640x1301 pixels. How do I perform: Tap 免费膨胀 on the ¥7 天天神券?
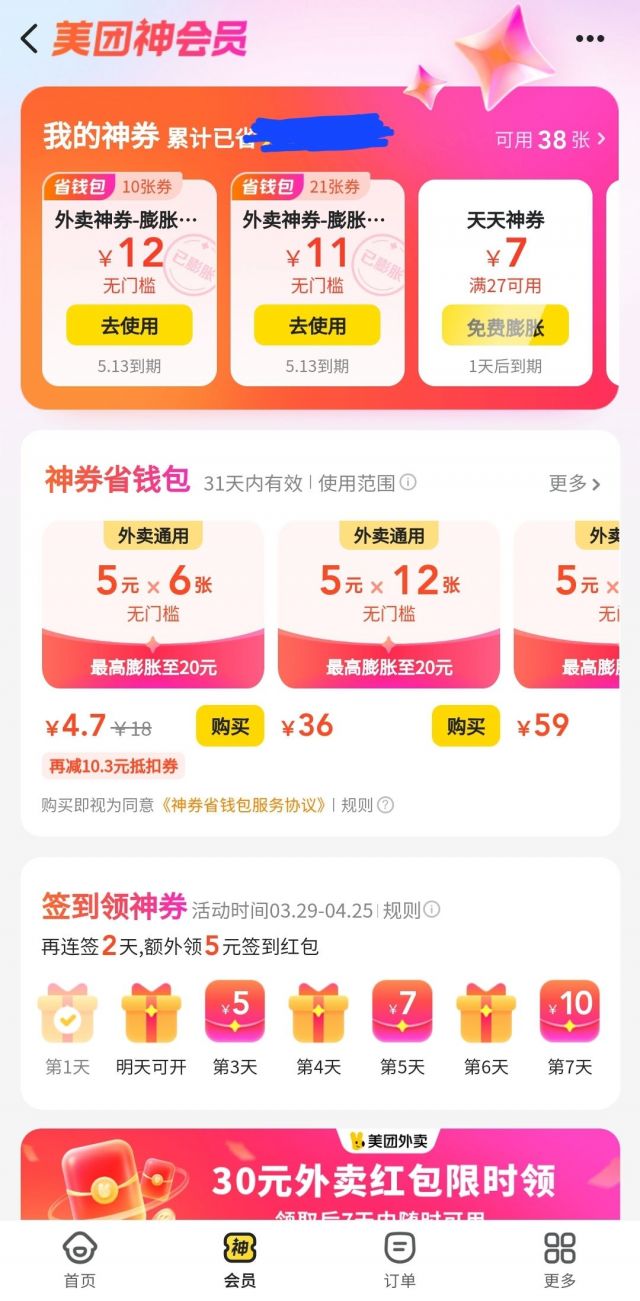(505, 326)
